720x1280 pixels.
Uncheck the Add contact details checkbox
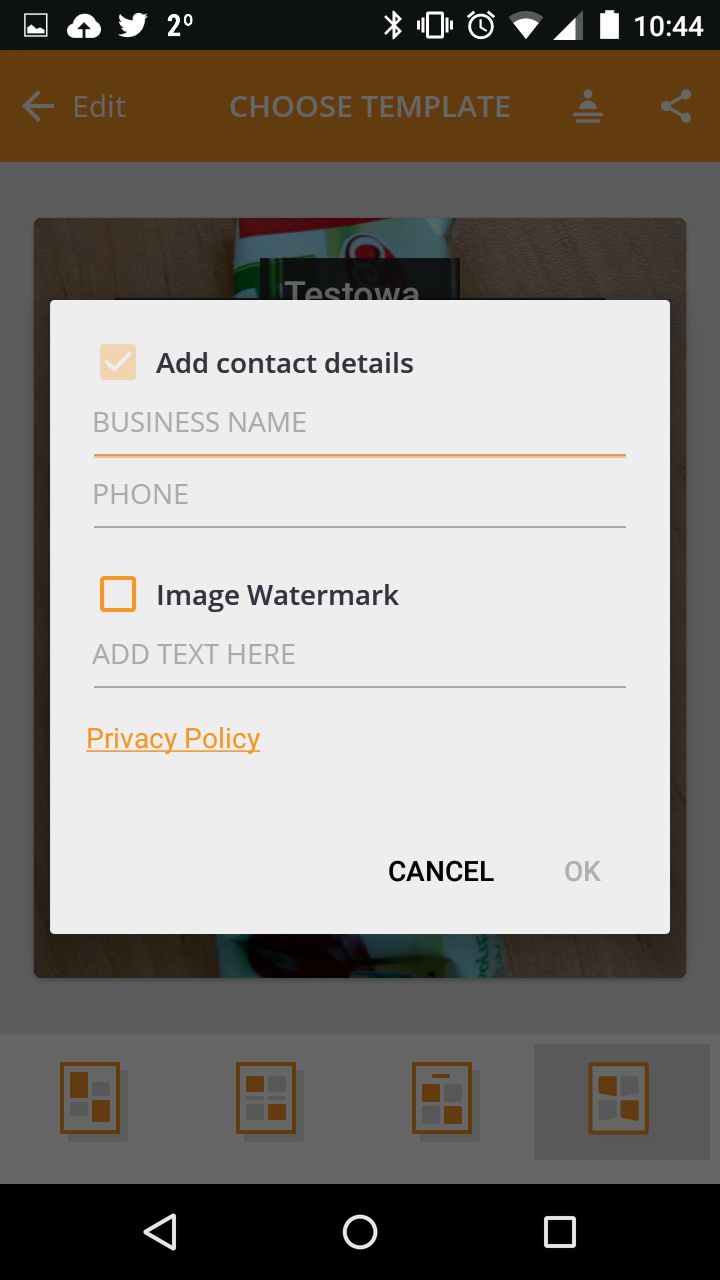(x=118, y=362)
